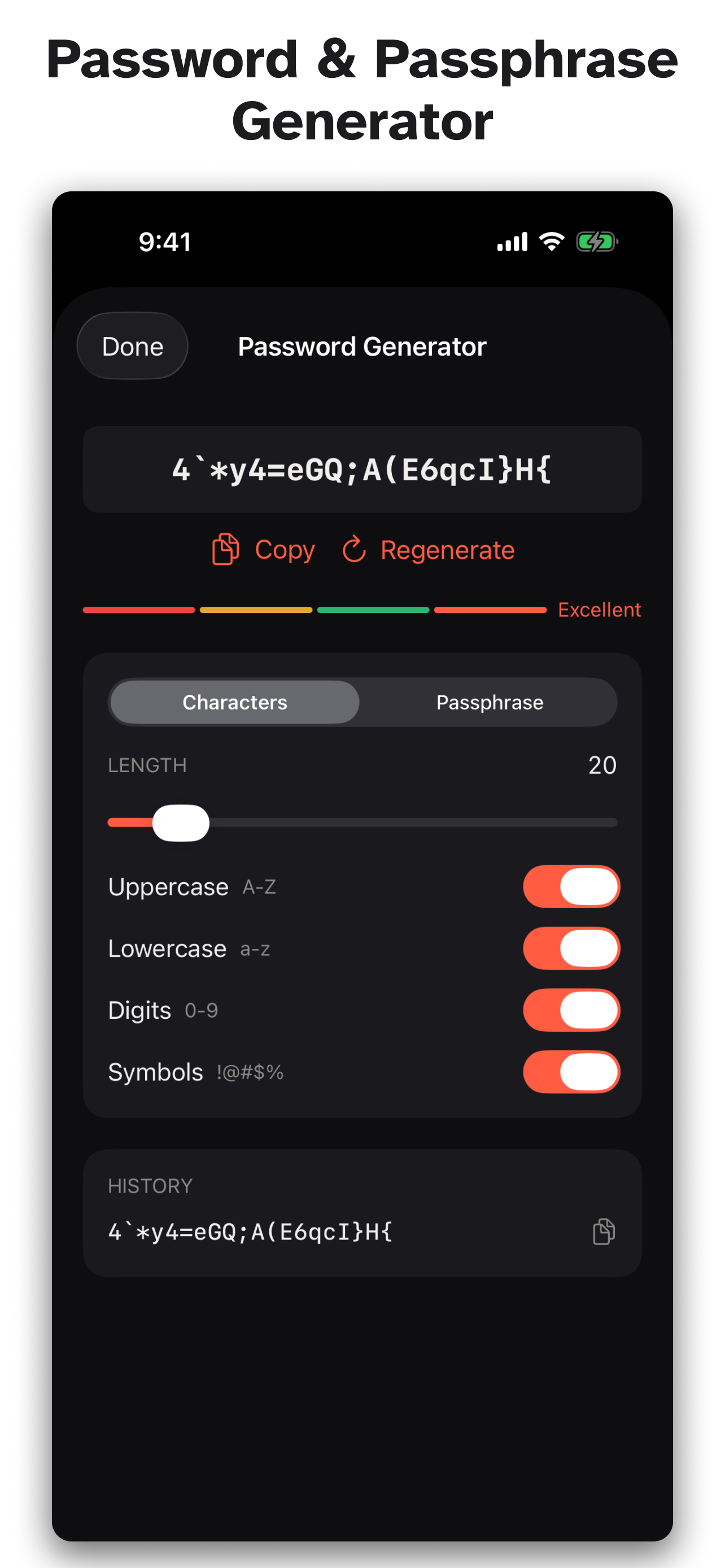
Task: Tap the battery charging indicator
Action: click(x=597, y=241)
